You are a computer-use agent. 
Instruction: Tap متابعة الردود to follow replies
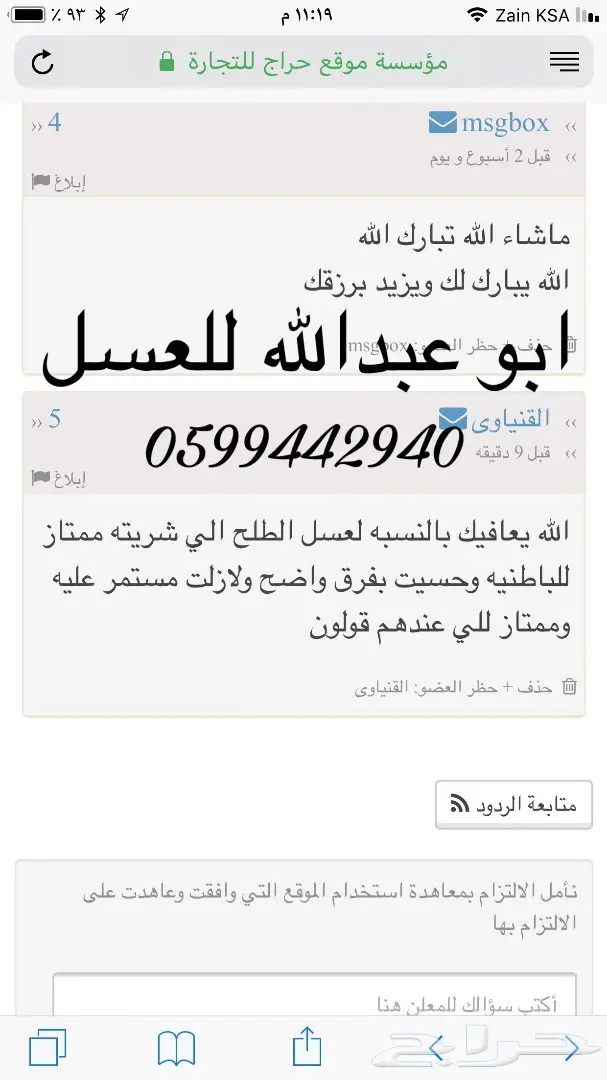coord(514,804)
